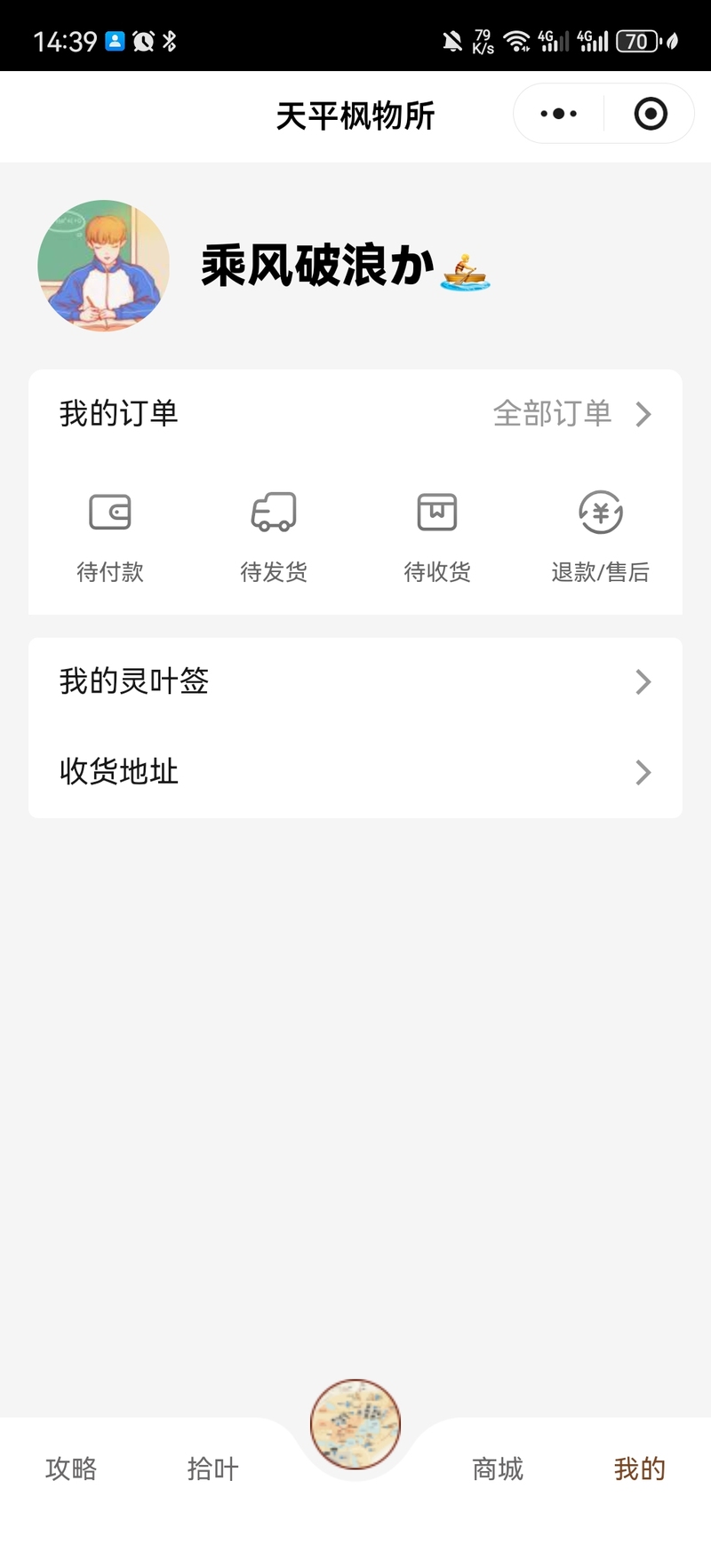Switch to the 拾叶 tab
Screen dimensions: 711x1568
213,1469
